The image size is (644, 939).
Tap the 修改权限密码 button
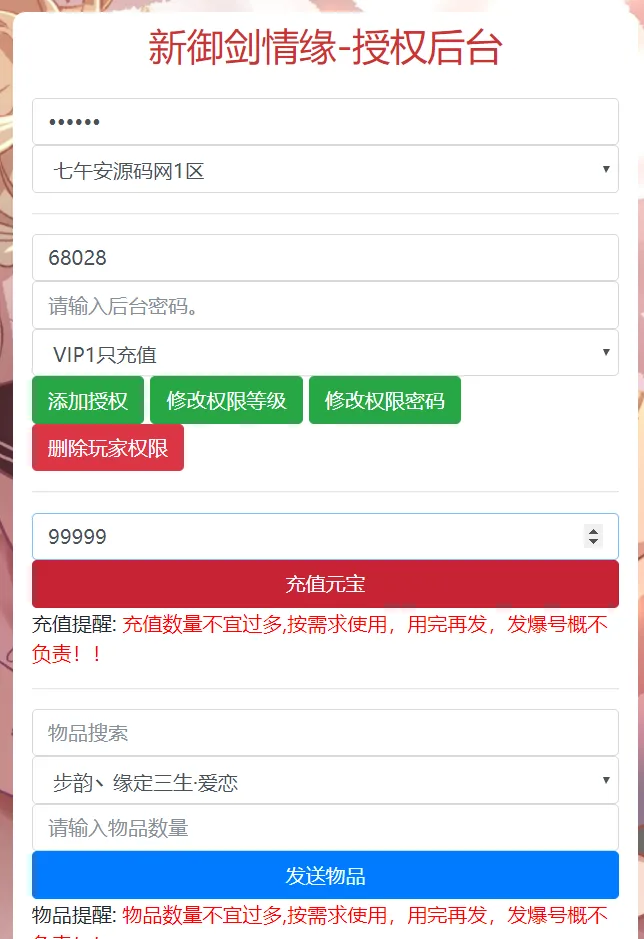click(385, 400)
